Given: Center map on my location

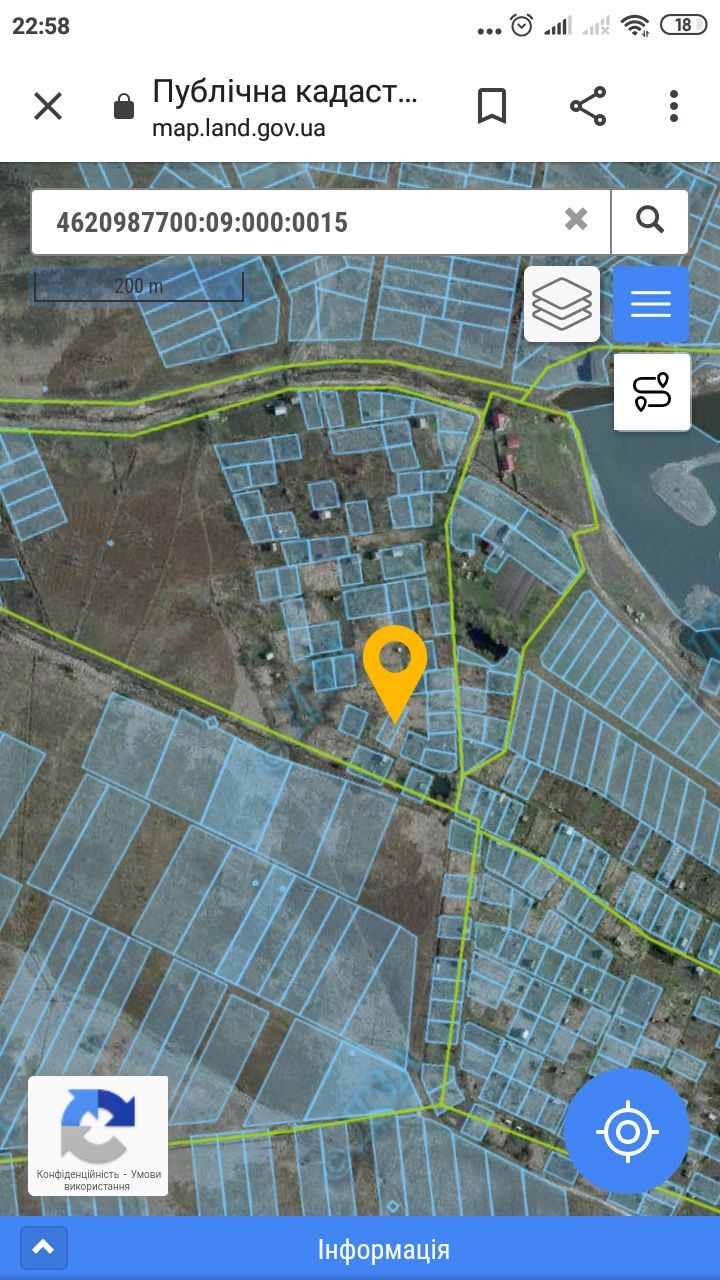Looking at the screenshot, I should (627, 1131).
